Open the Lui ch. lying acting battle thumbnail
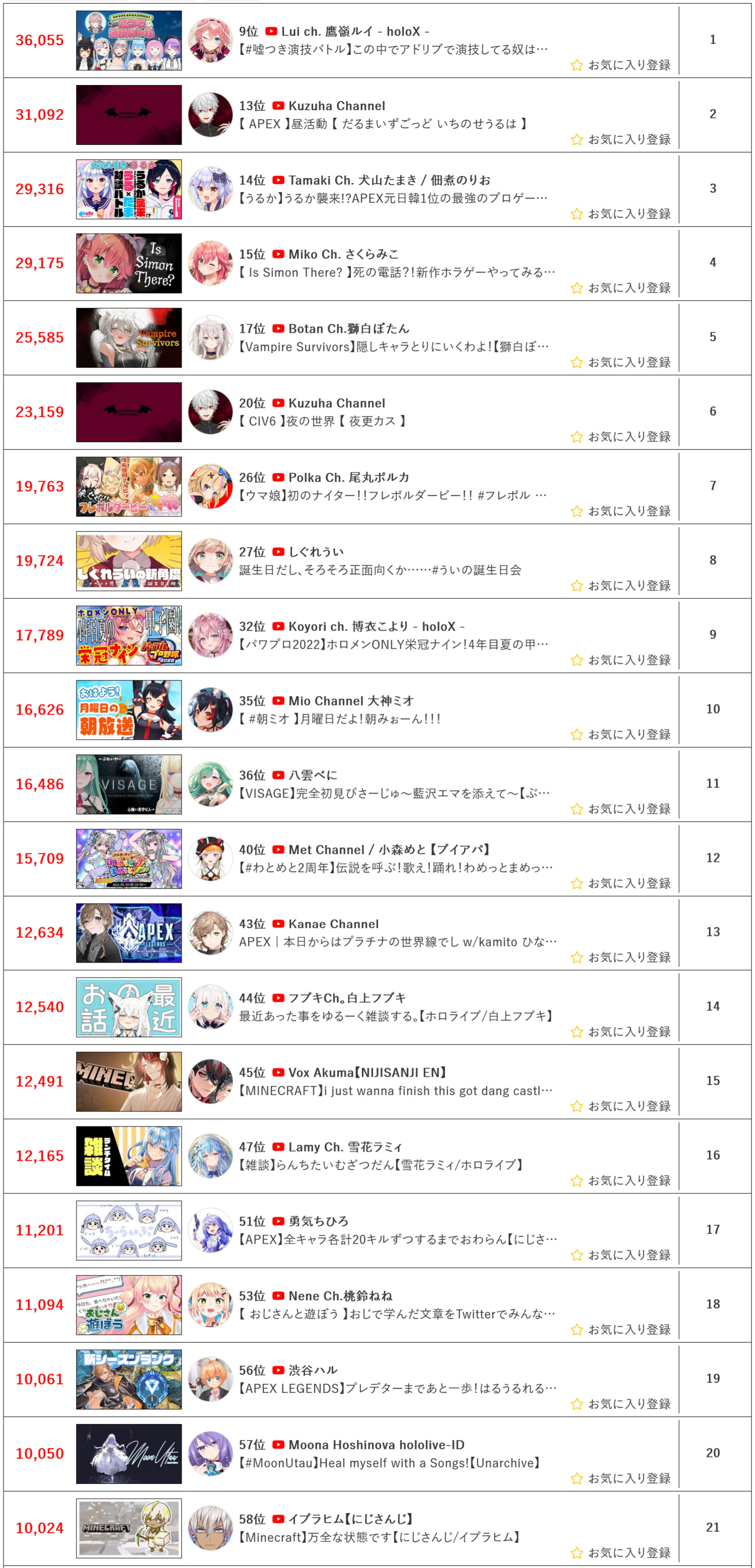Viewport: 755px width, 1568px height. point(128,40)
